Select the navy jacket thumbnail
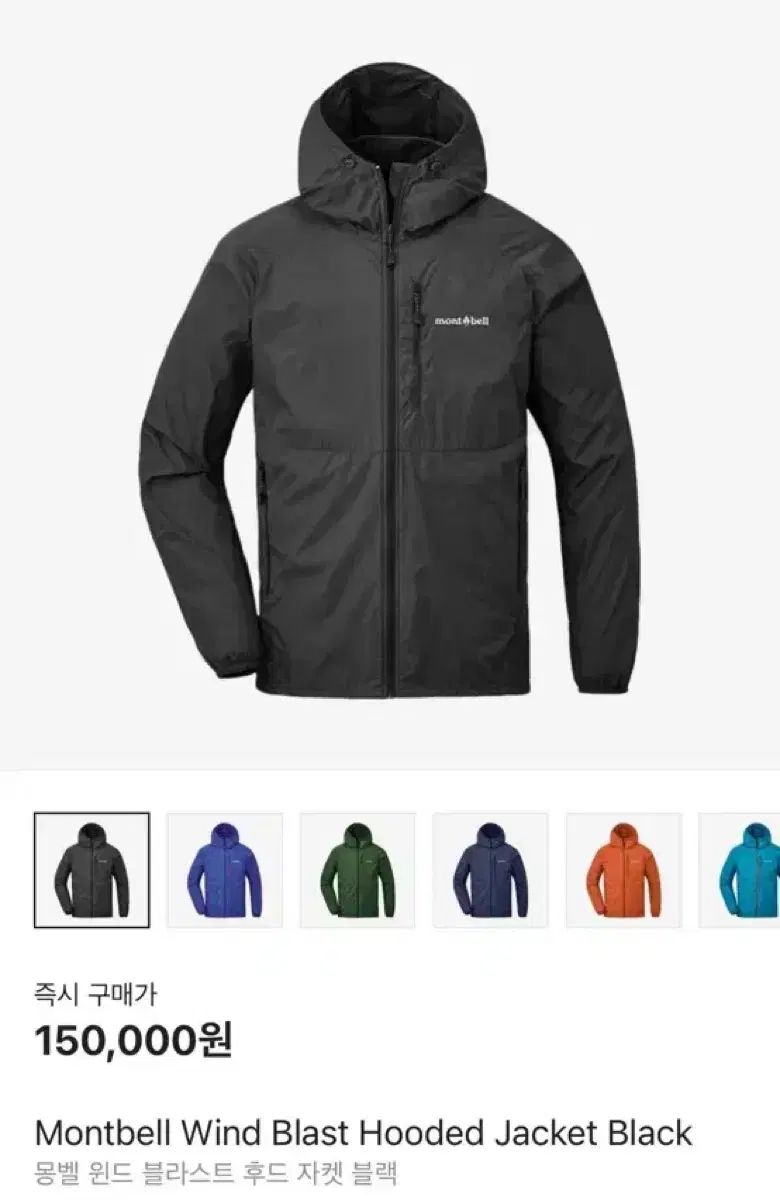 (x=490, y=870)
